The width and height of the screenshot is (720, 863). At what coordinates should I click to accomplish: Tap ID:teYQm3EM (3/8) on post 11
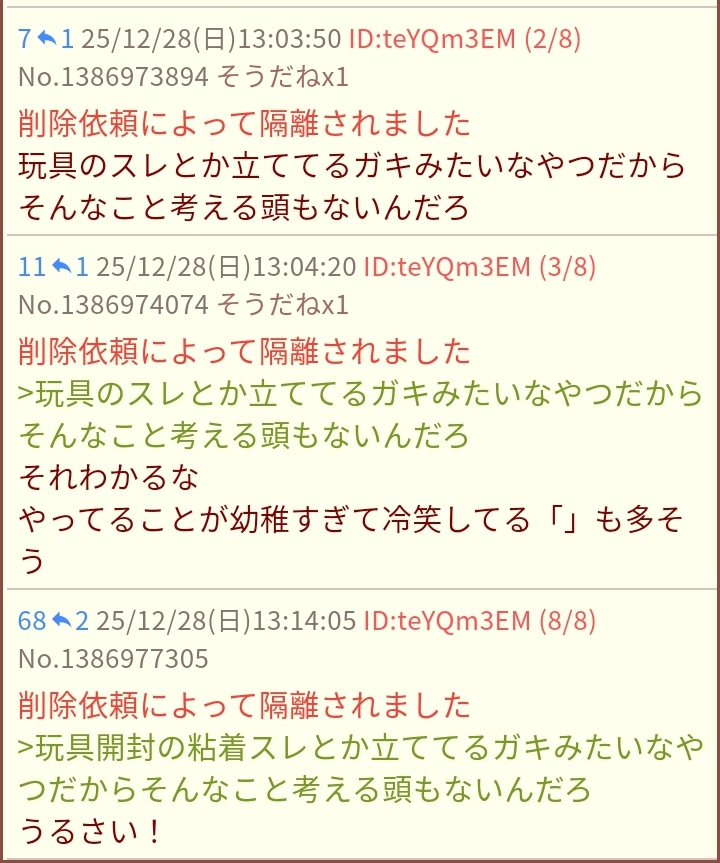point(479,267)
